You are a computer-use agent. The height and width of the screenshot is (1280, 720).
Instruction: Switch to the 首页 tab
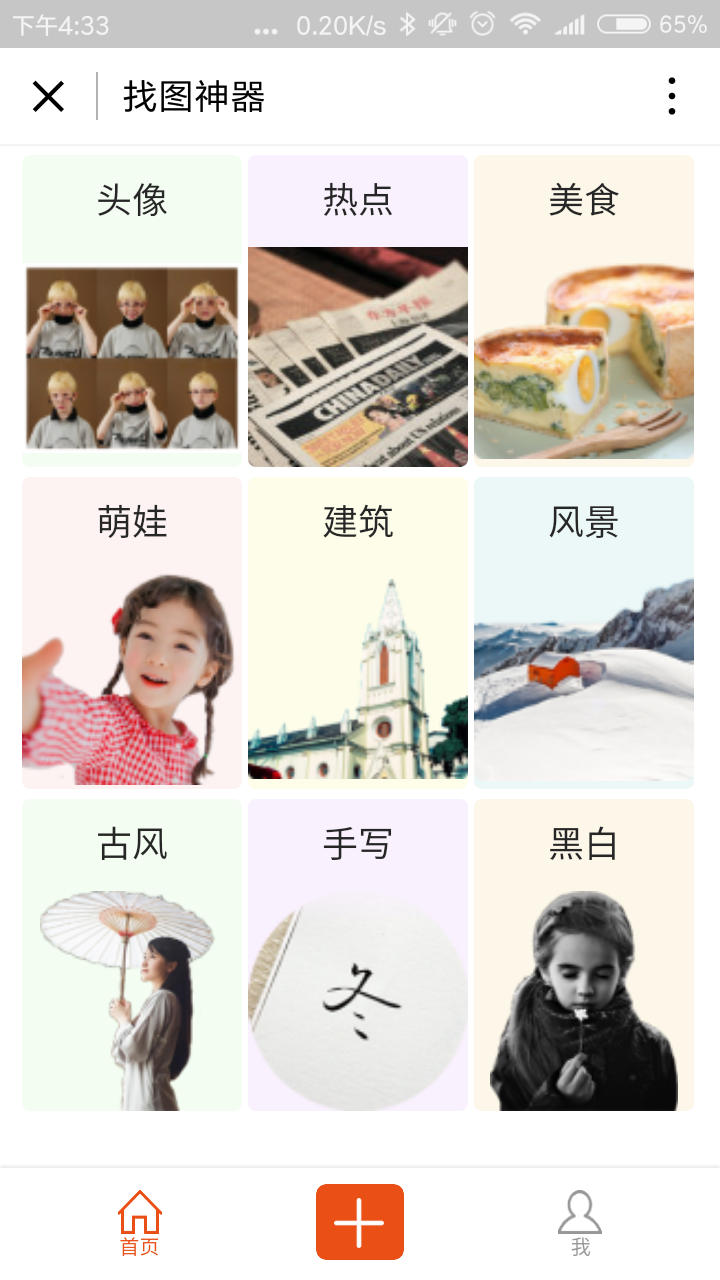[140, 1222]
